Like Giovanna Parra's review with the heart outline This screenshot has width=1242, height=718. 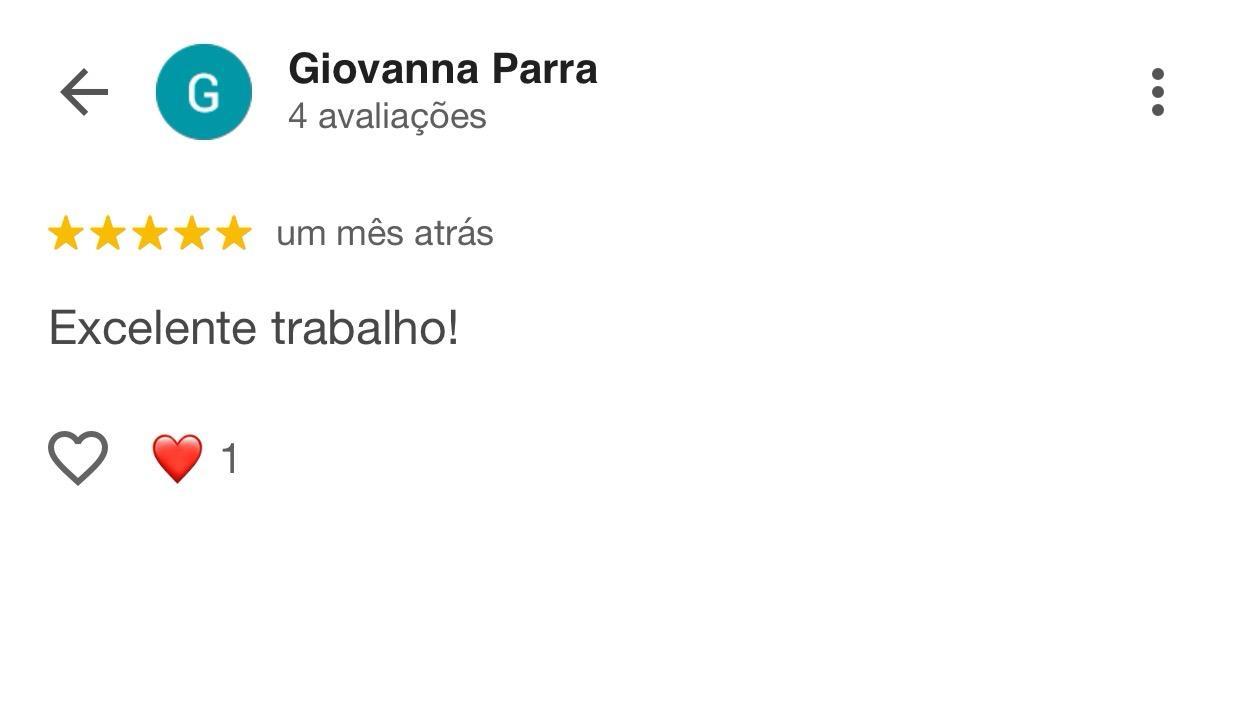click(x=78, y=458)
